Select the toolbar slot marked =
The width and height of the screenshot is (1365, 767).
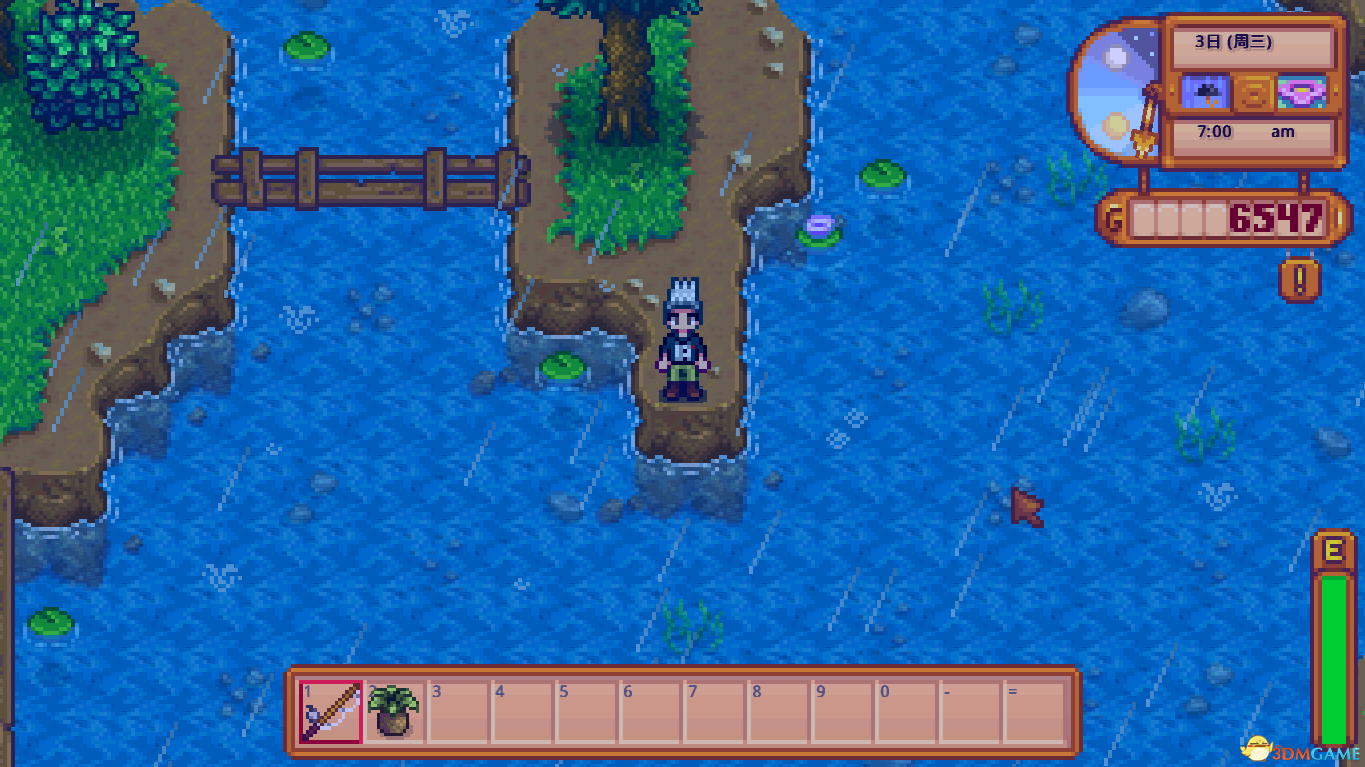pos(1035,711)
